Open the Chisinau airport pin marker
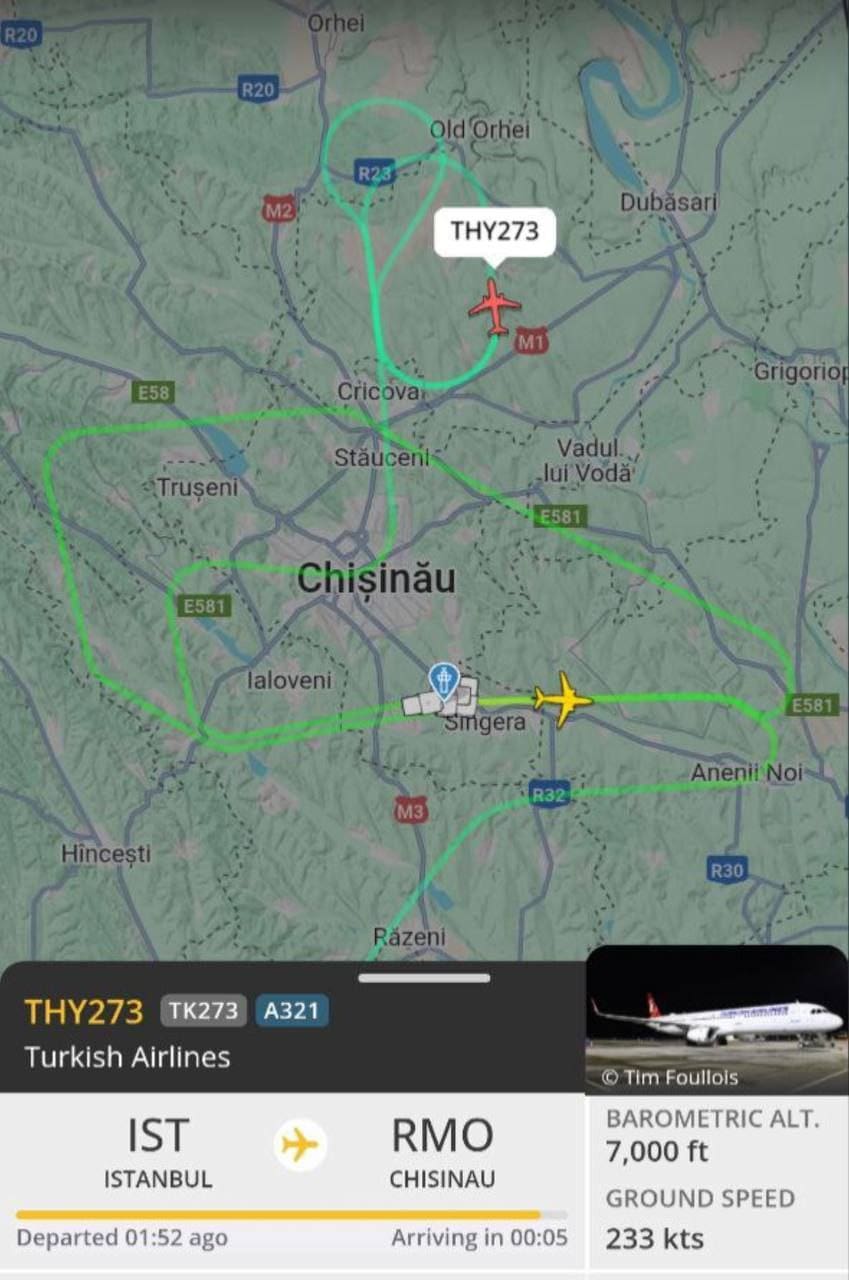Viewport: 849px width, 1280px height. point(443,681)
